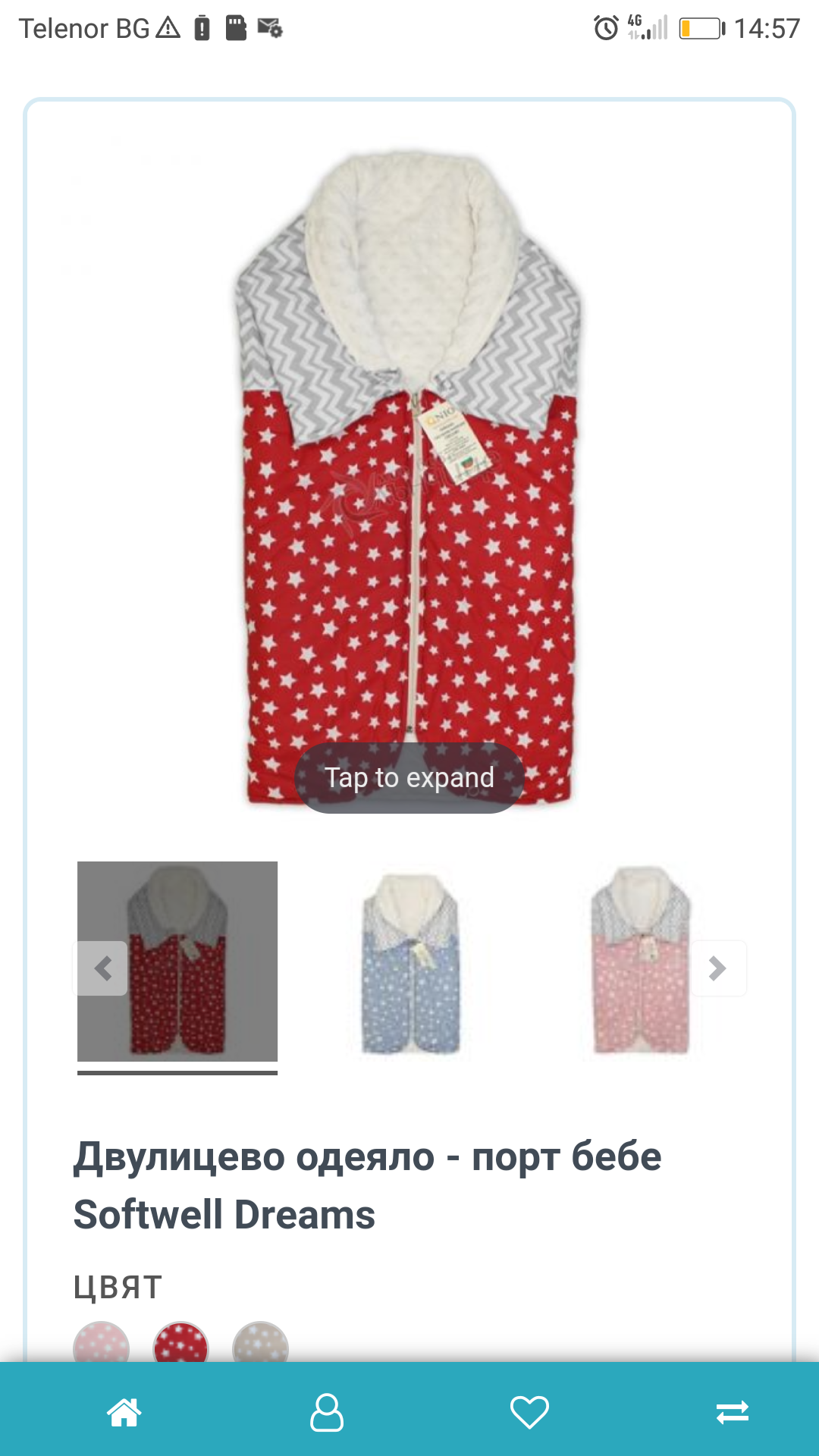Choose the pink color swatch

tap(101, 1344)
